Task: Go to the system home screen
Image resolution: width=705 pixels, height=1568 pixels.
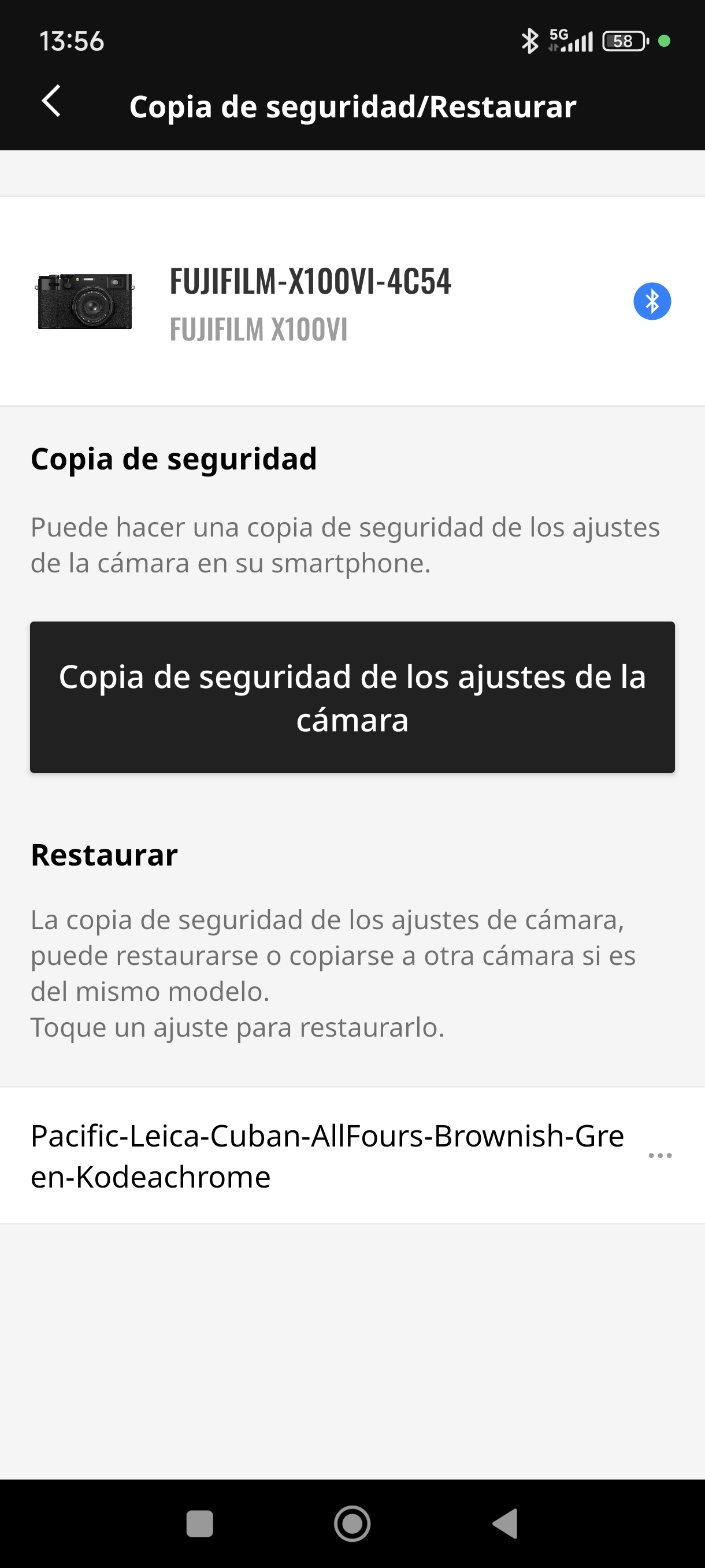Action: [352, 1523]
